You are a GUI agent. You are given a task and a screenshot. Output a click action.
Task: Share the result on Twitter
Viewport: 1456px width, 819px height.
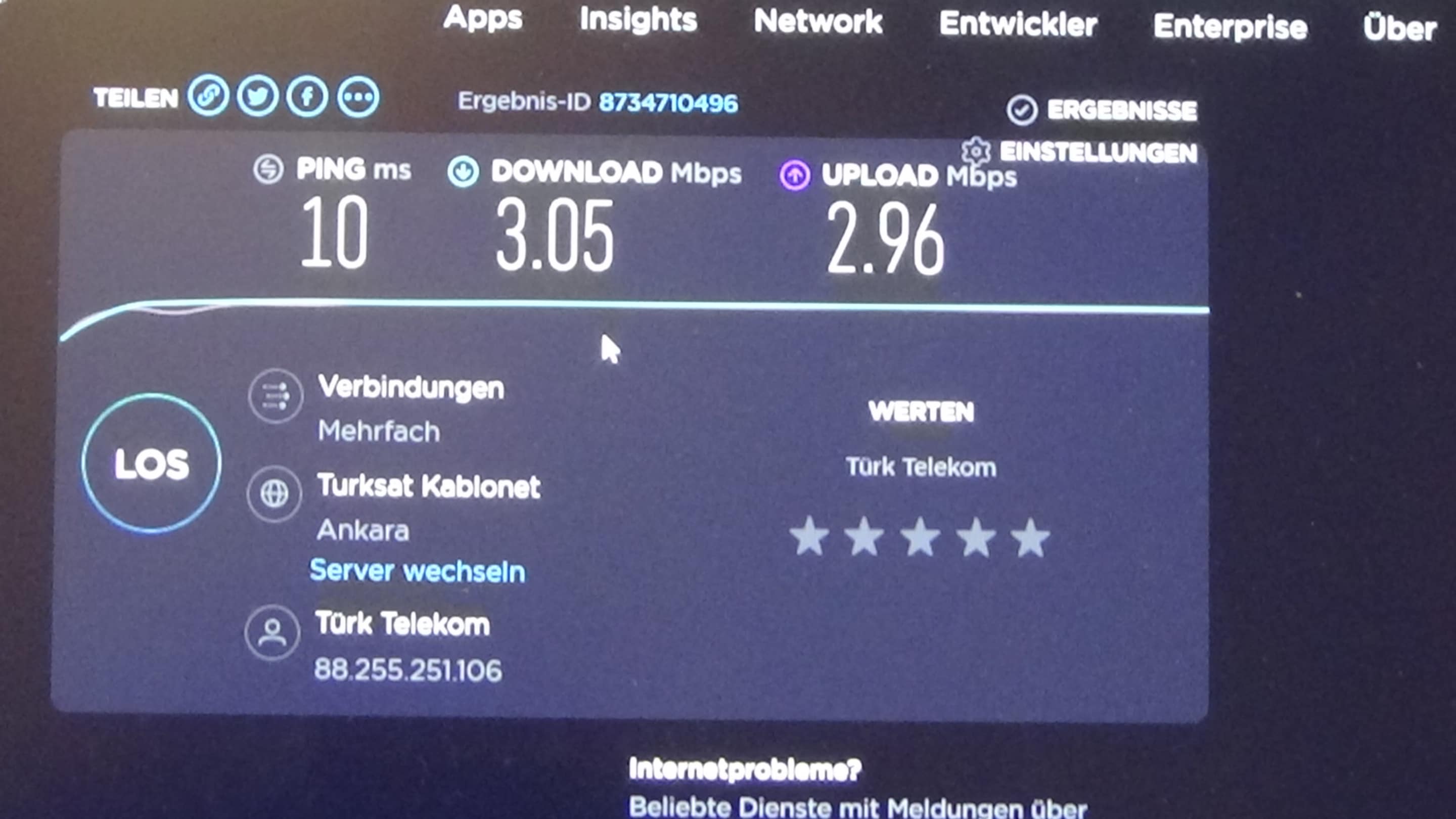click(x=257, y=97)
